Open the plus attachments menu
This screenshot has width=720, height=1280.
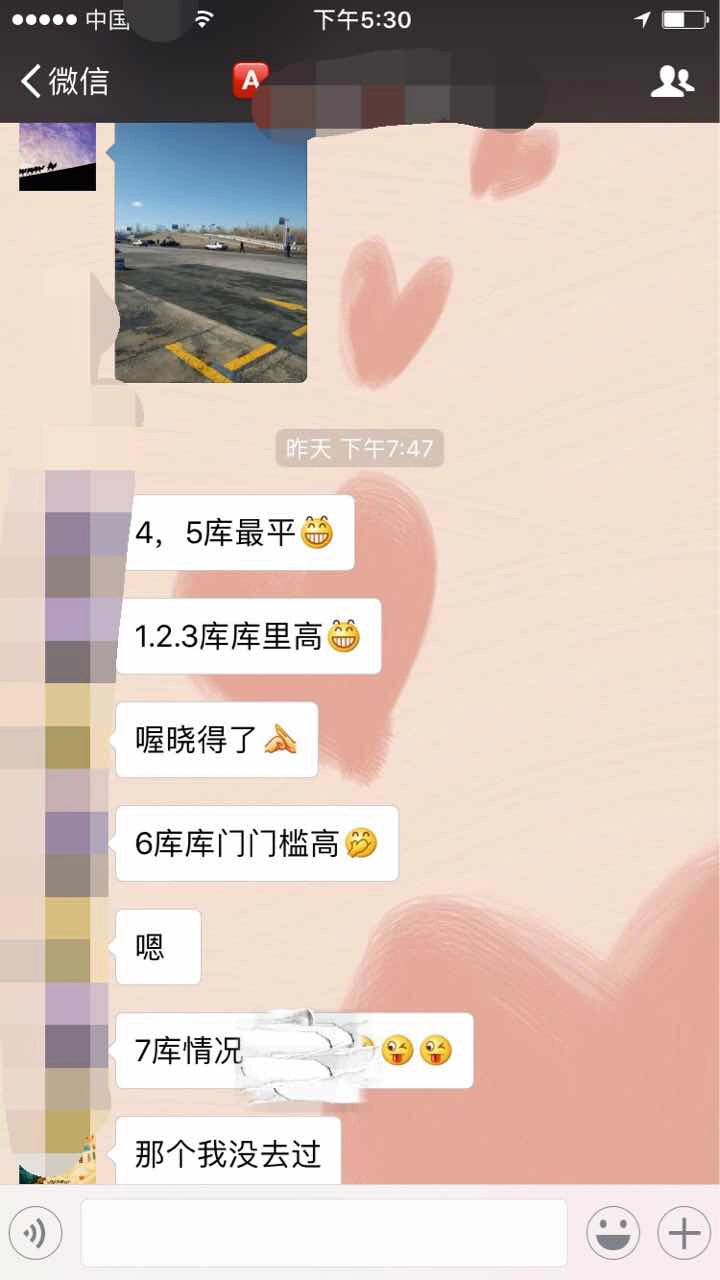[683, 1234]
